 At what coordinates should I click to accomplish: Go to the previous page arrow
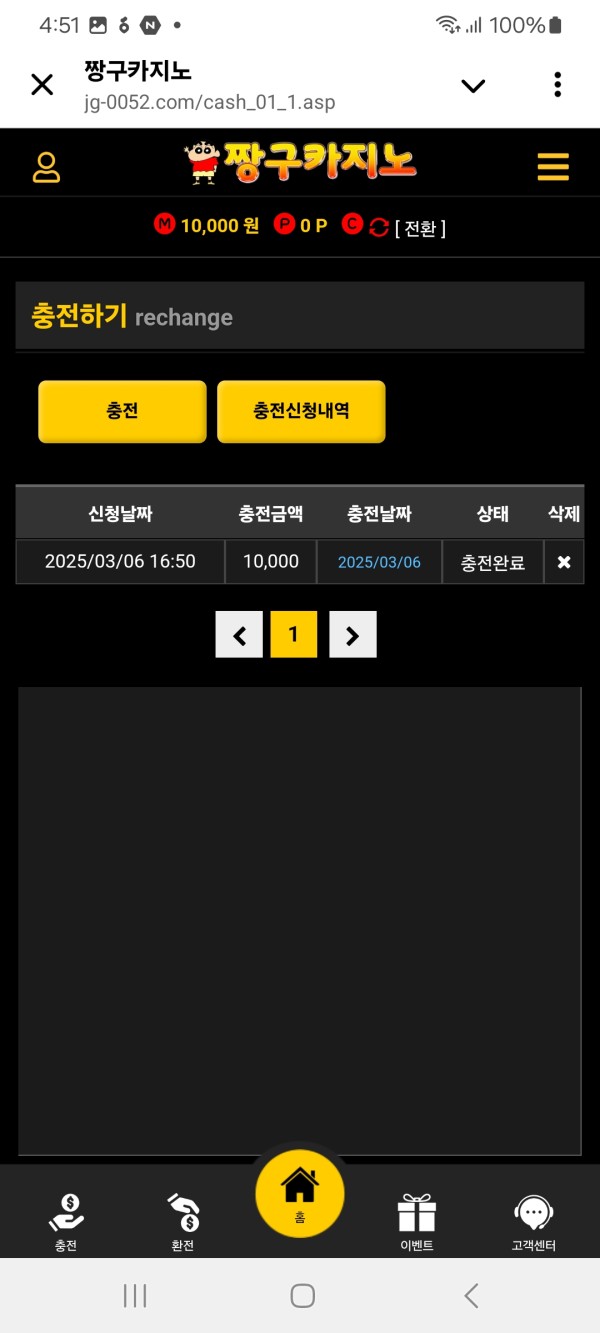[x=239, y=634]
